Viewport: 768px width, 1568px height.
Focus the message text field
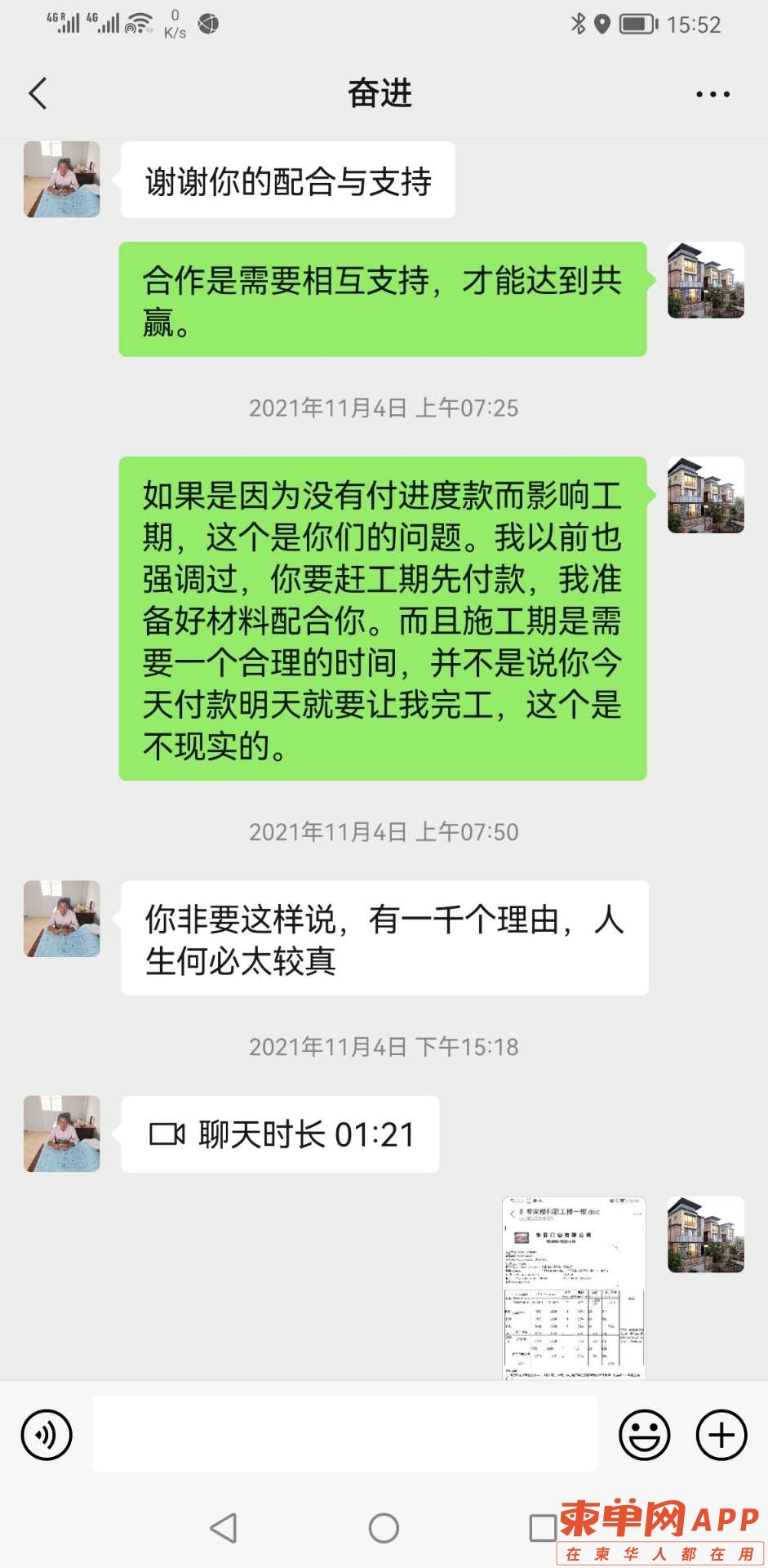point(344,1434)
